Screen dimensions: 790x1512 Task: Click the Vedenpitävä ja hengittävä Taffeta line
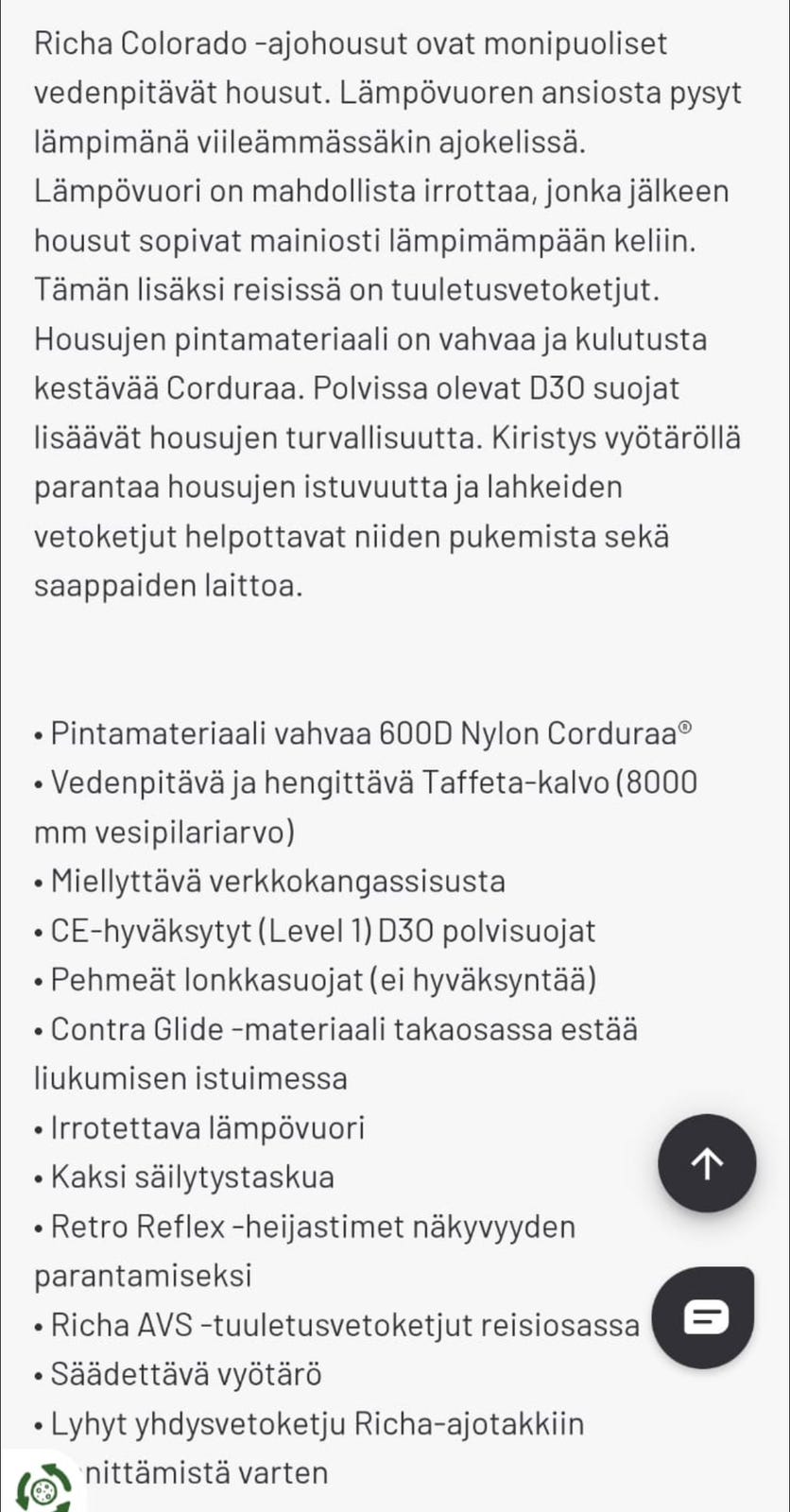[x=364, y=782]
